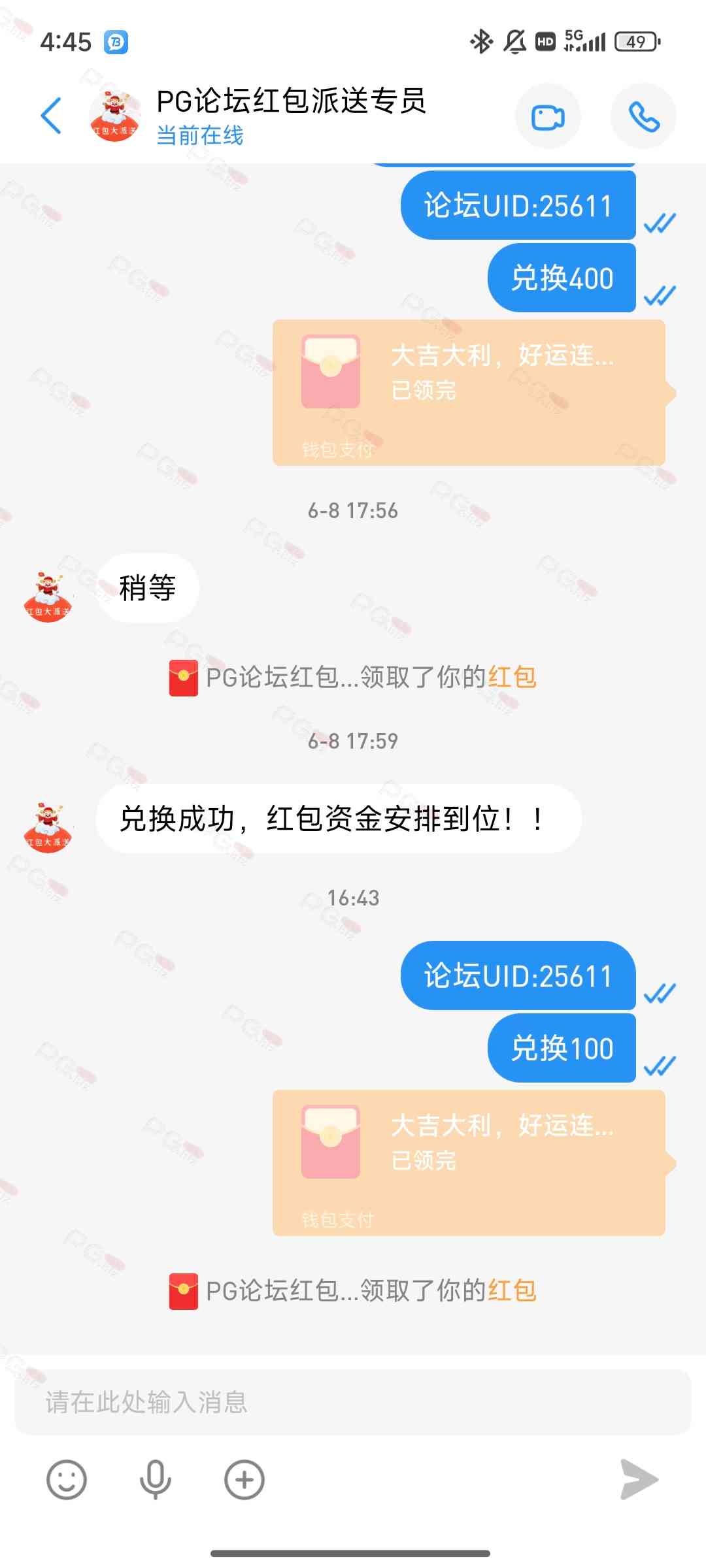This screenshot has width=706, height=1568.
Task: Start a video call
Action: tap(548, 116)
